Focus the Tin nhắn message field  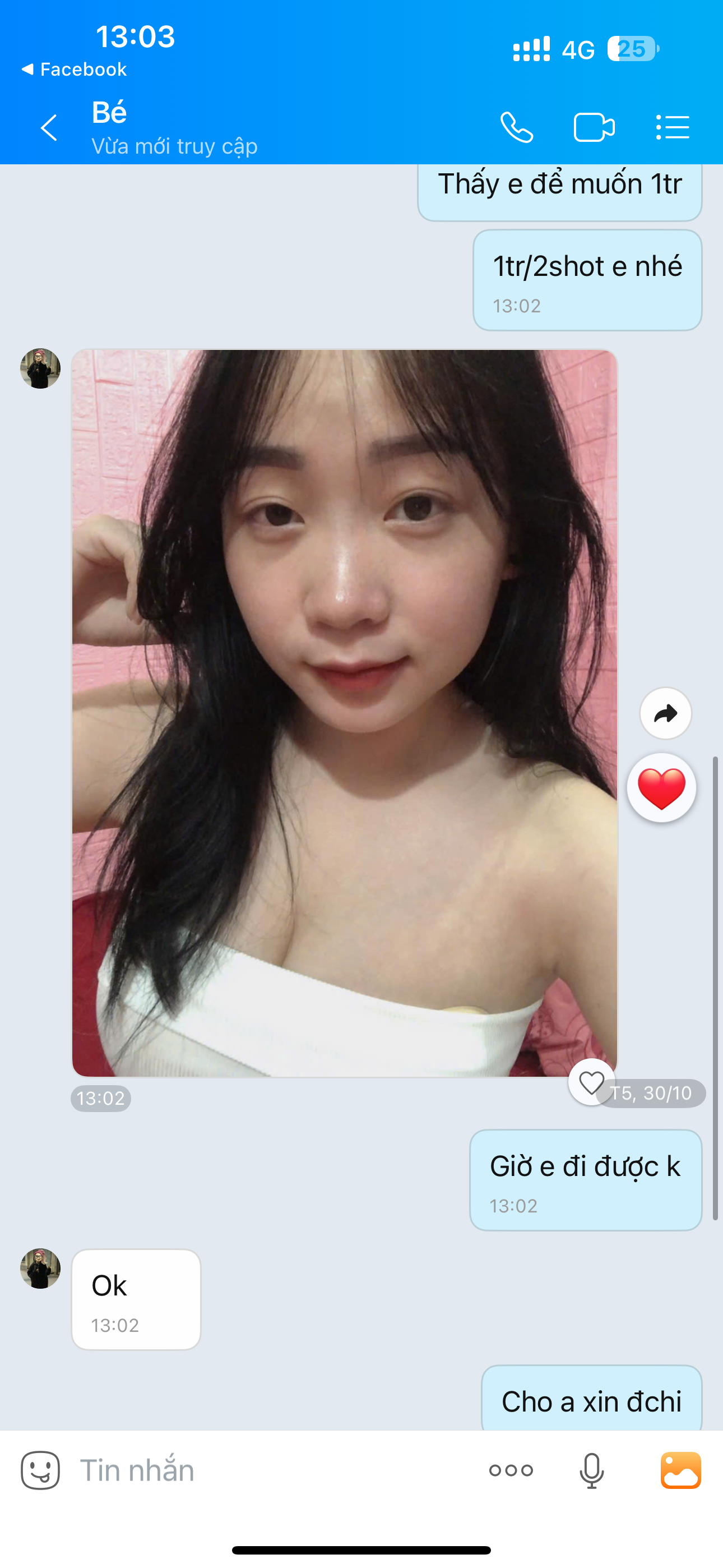point(274,1470)
